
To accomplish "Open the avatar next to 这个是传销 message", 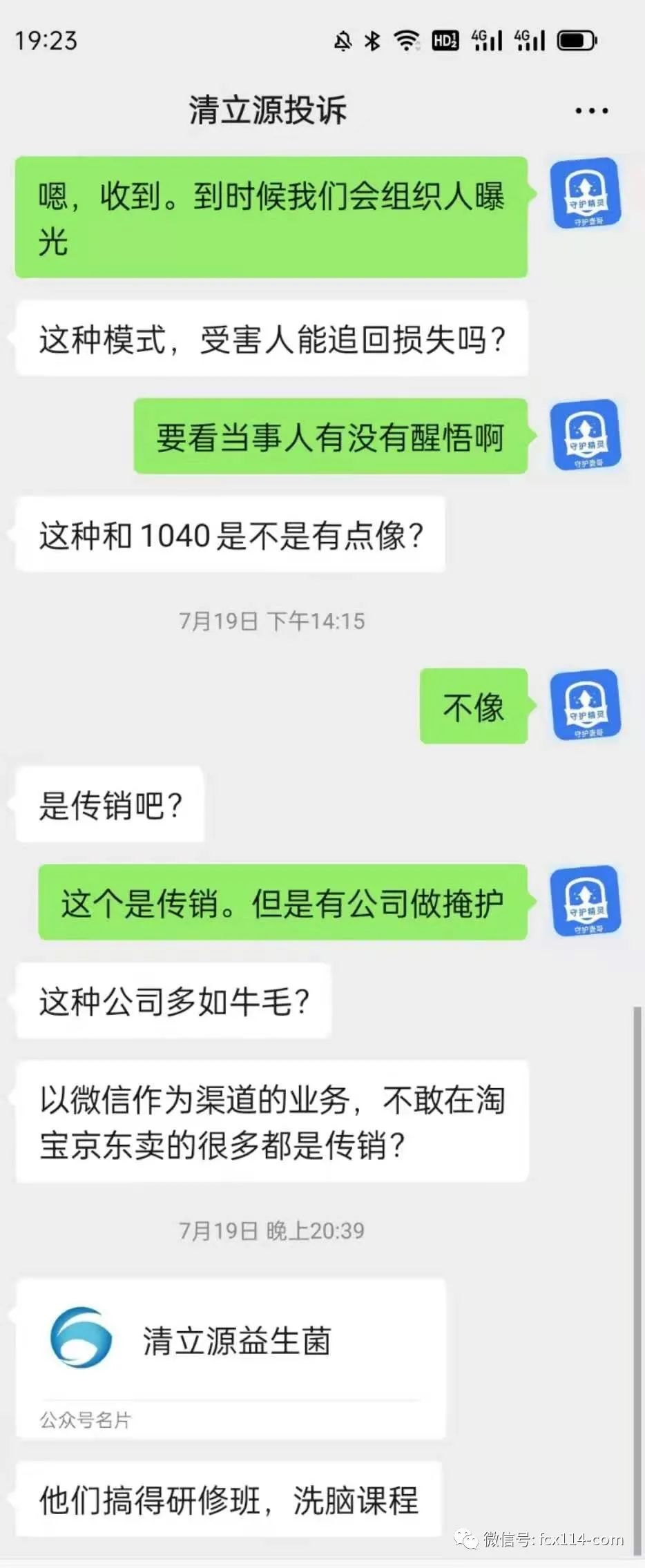I will 586,901.
